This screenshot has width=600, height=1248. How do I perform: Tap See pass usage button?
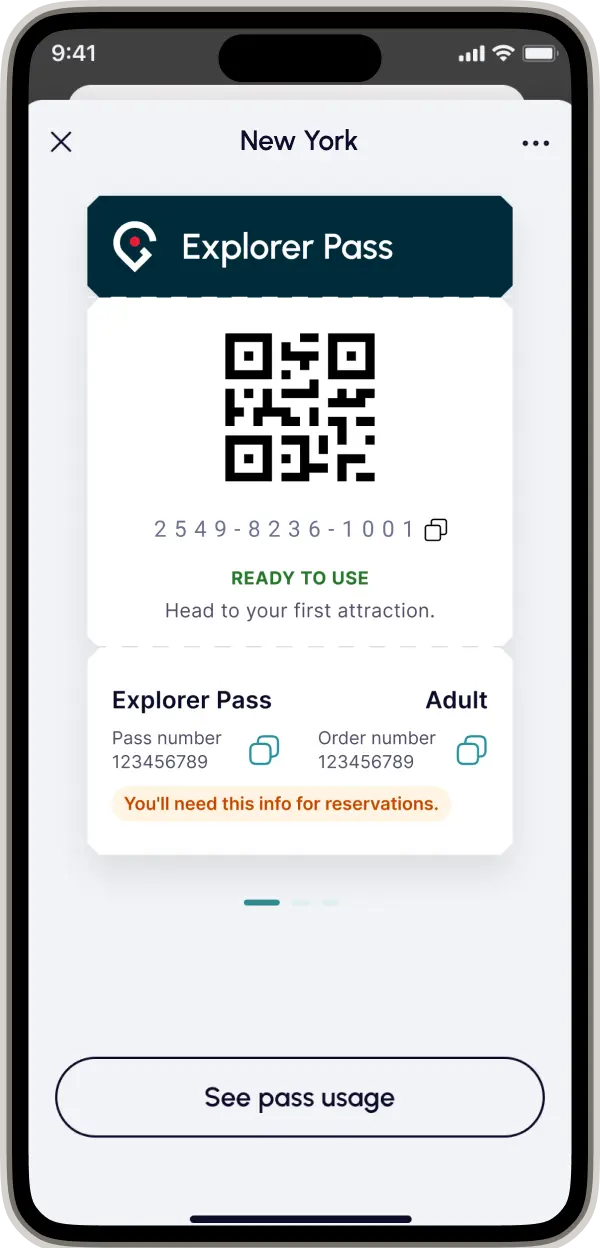300,1097
